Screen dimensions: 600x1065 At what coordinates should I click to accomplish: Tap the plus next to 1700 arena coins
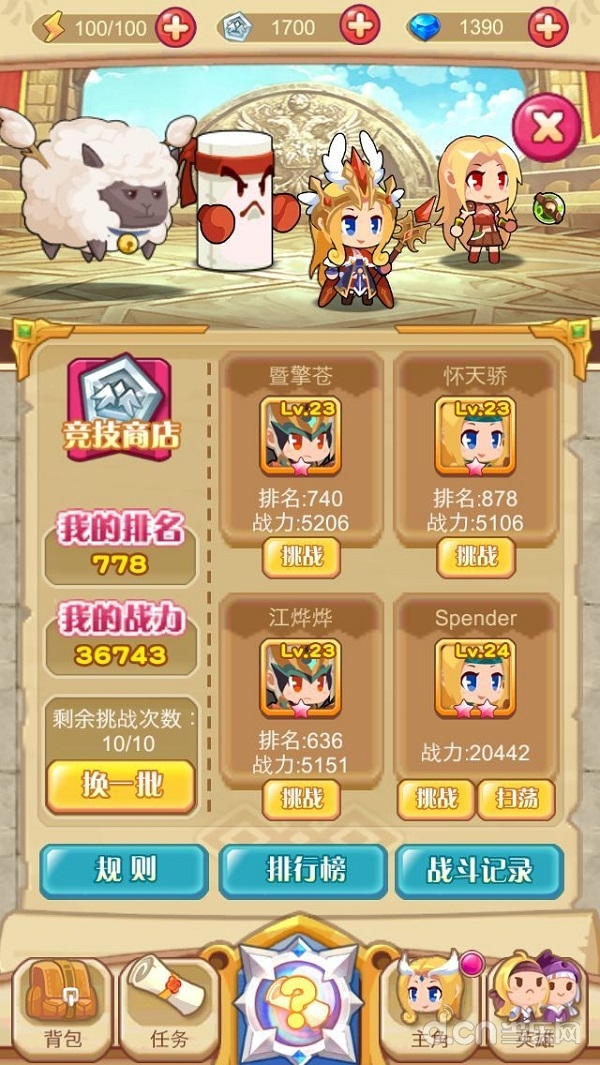pos(360,25)
